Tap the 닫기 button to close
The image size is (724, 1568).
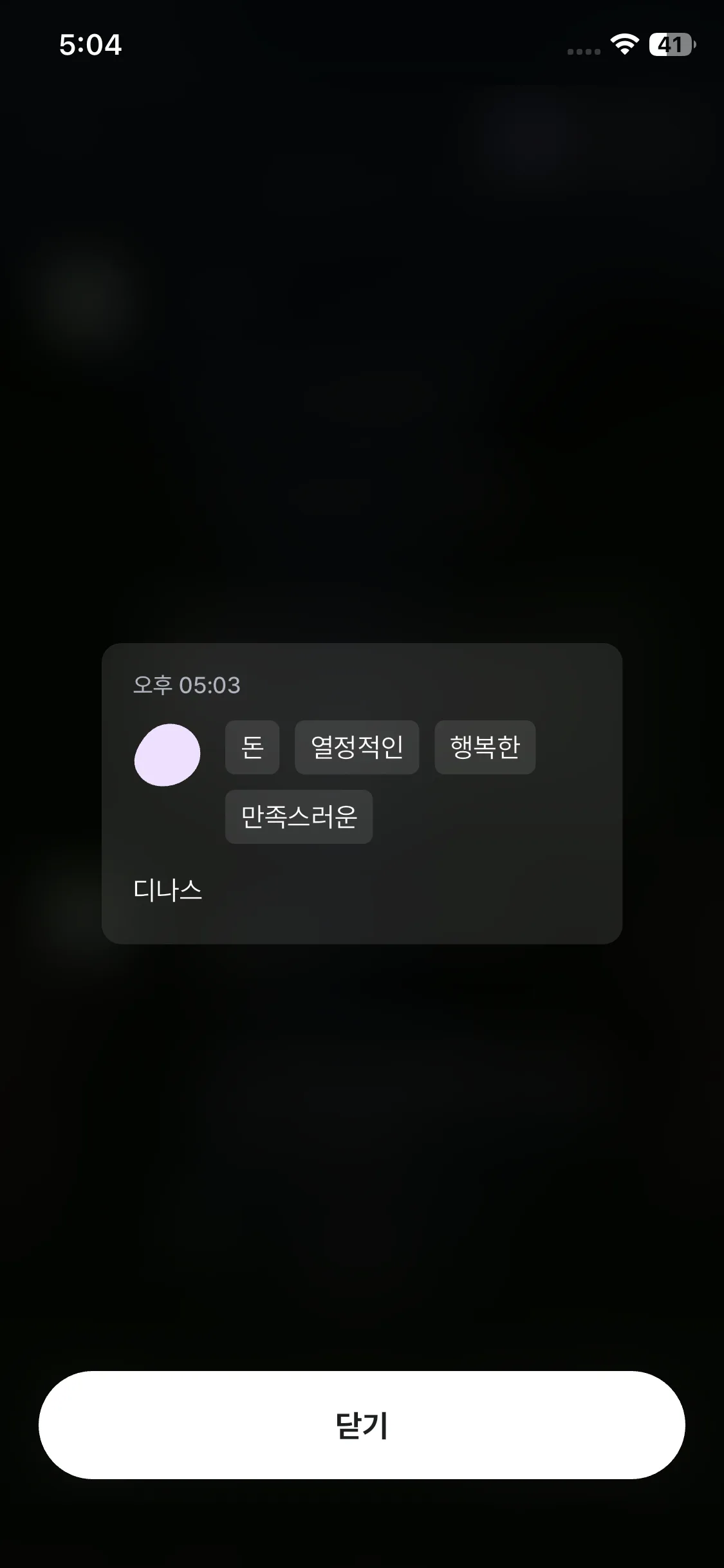click(x=362, y=1425)
